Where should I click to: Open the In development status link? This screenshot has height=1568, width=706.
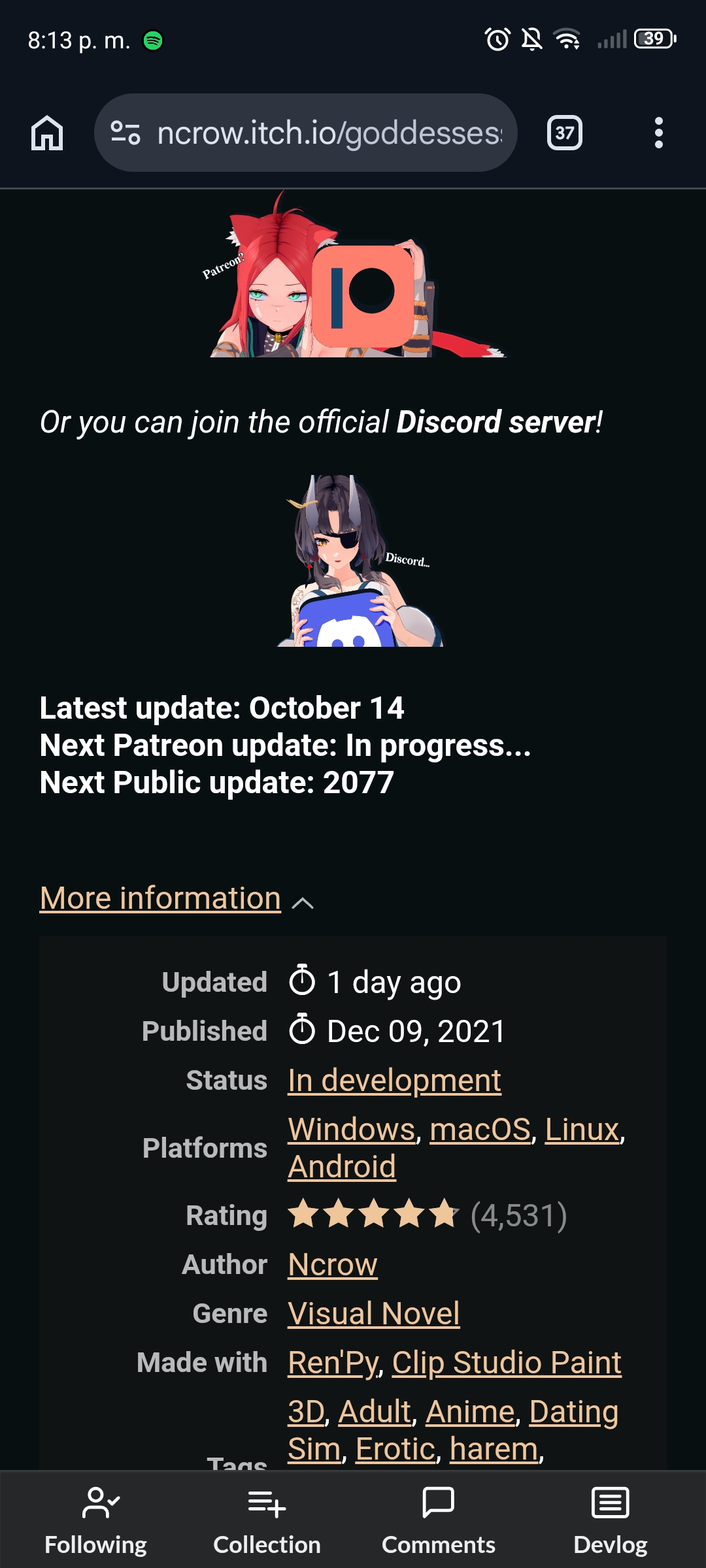pyautogui.click(x=394, y=1080)
